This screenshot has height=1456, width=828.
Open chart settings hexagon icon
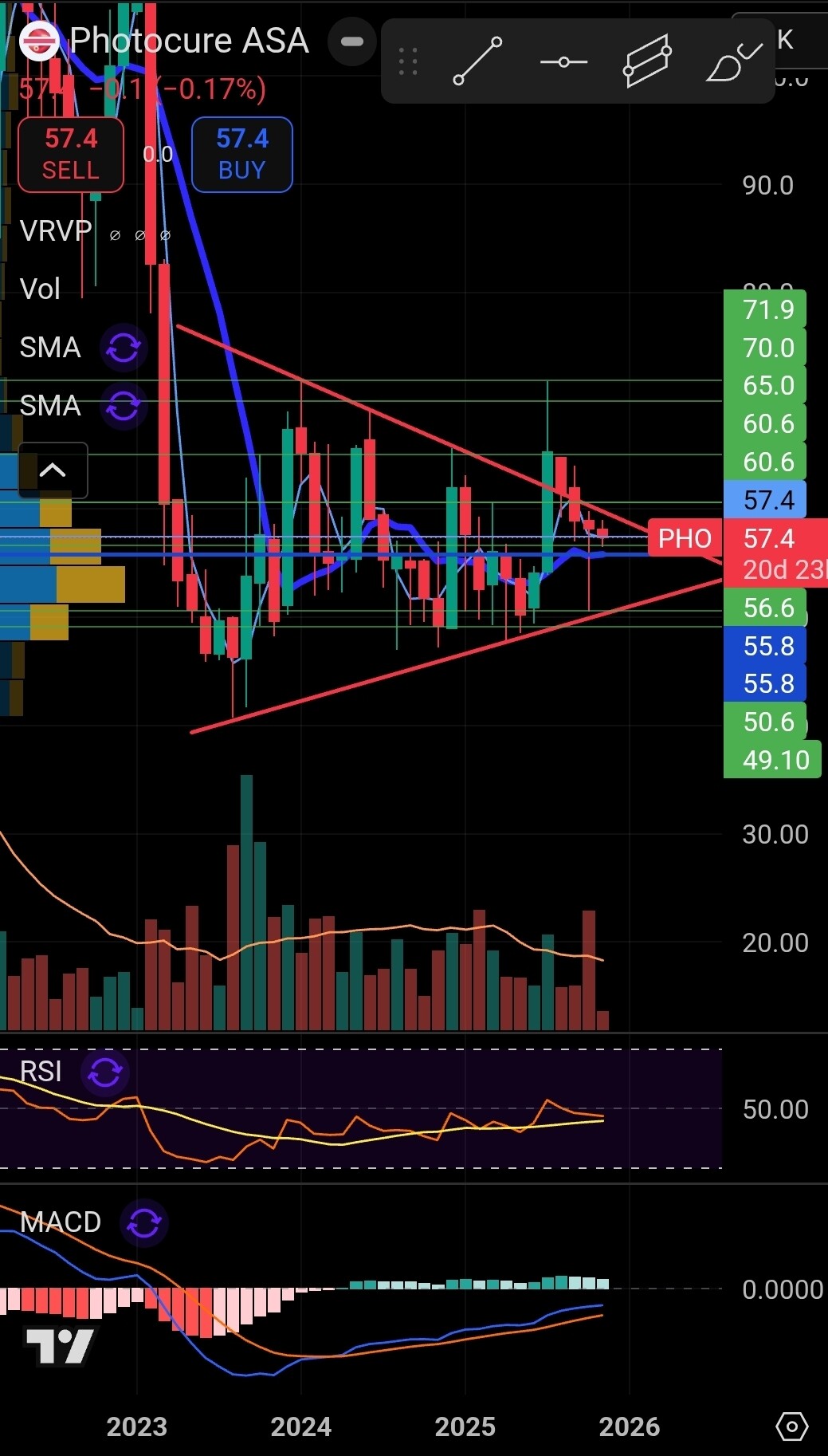(791, 1426)
